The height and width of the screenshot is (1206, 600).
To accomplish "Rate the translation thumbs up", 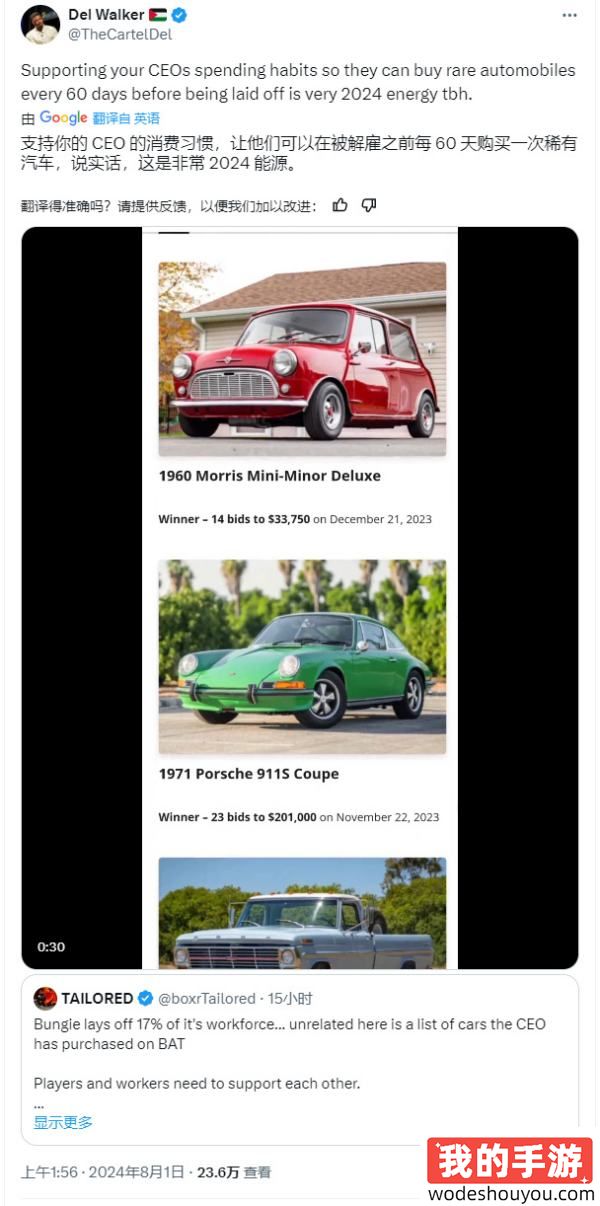I will 340,205.
